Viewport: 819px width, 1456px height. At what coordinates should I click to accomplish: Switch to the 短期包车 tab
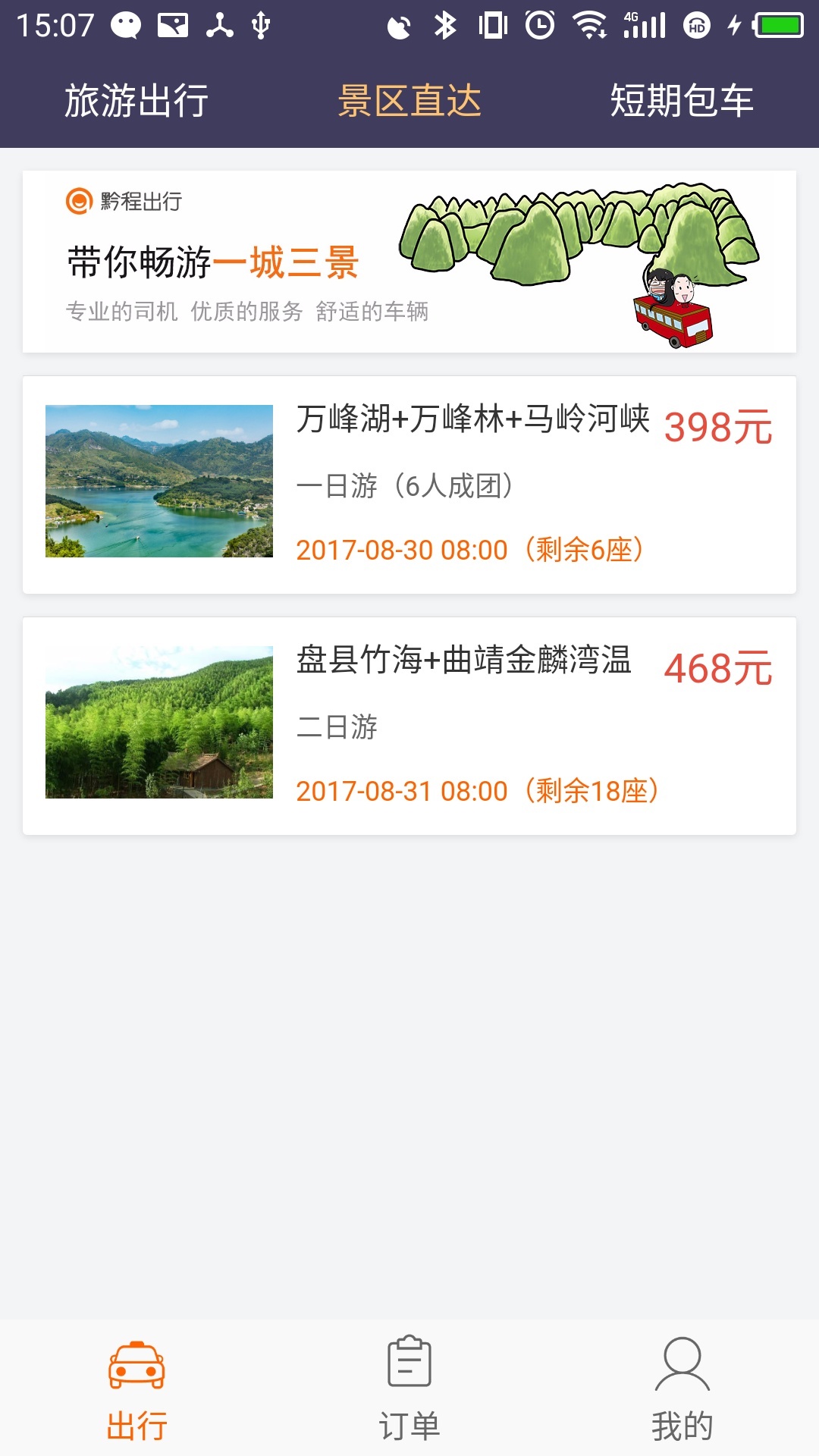tap(682, 99)
